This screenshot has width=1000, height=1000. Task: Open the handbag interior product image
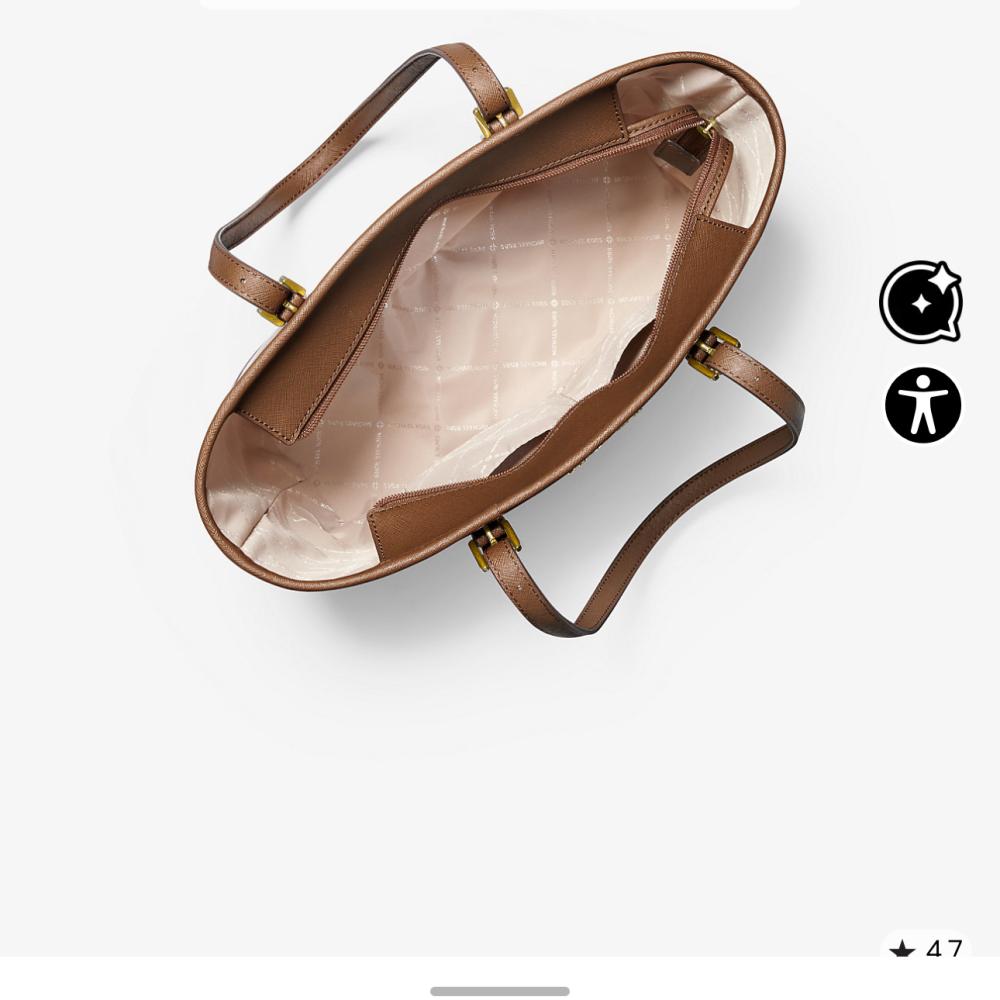click(500, 340)
